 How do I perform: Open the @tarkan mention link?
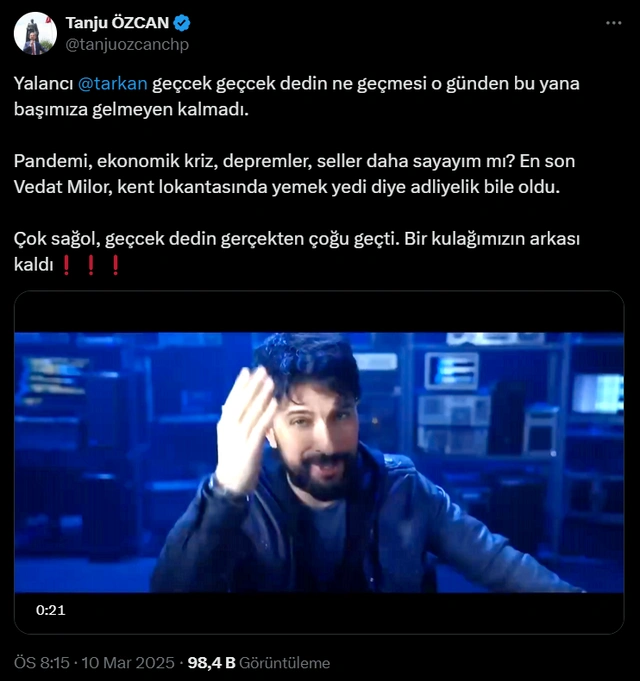[111, 84]
